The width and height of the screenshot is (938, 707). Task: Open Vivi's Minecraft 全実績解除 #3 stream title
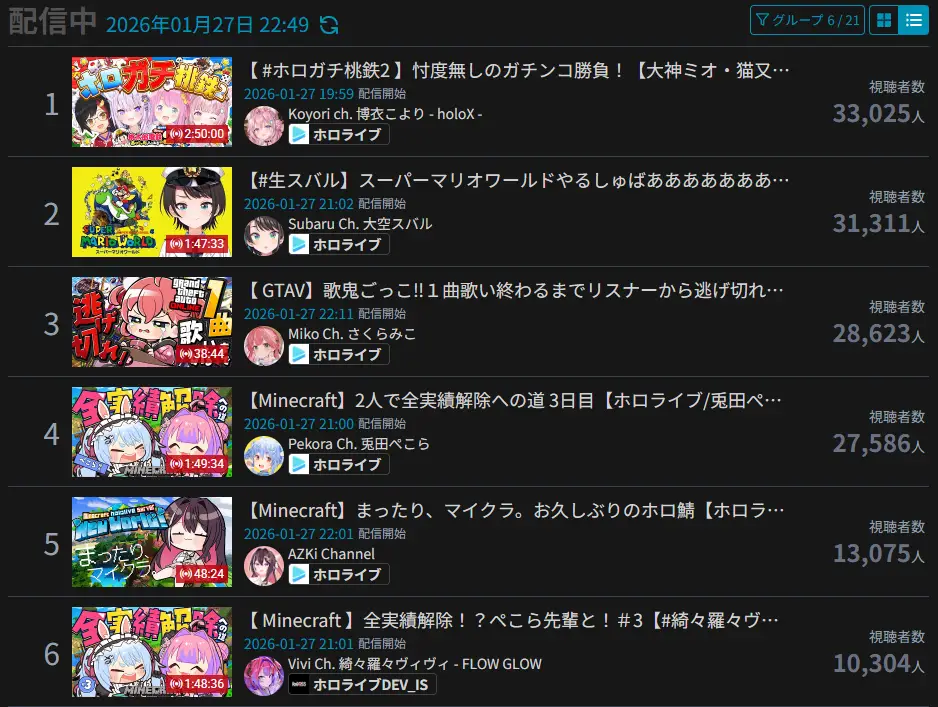[x=517, y=621]
